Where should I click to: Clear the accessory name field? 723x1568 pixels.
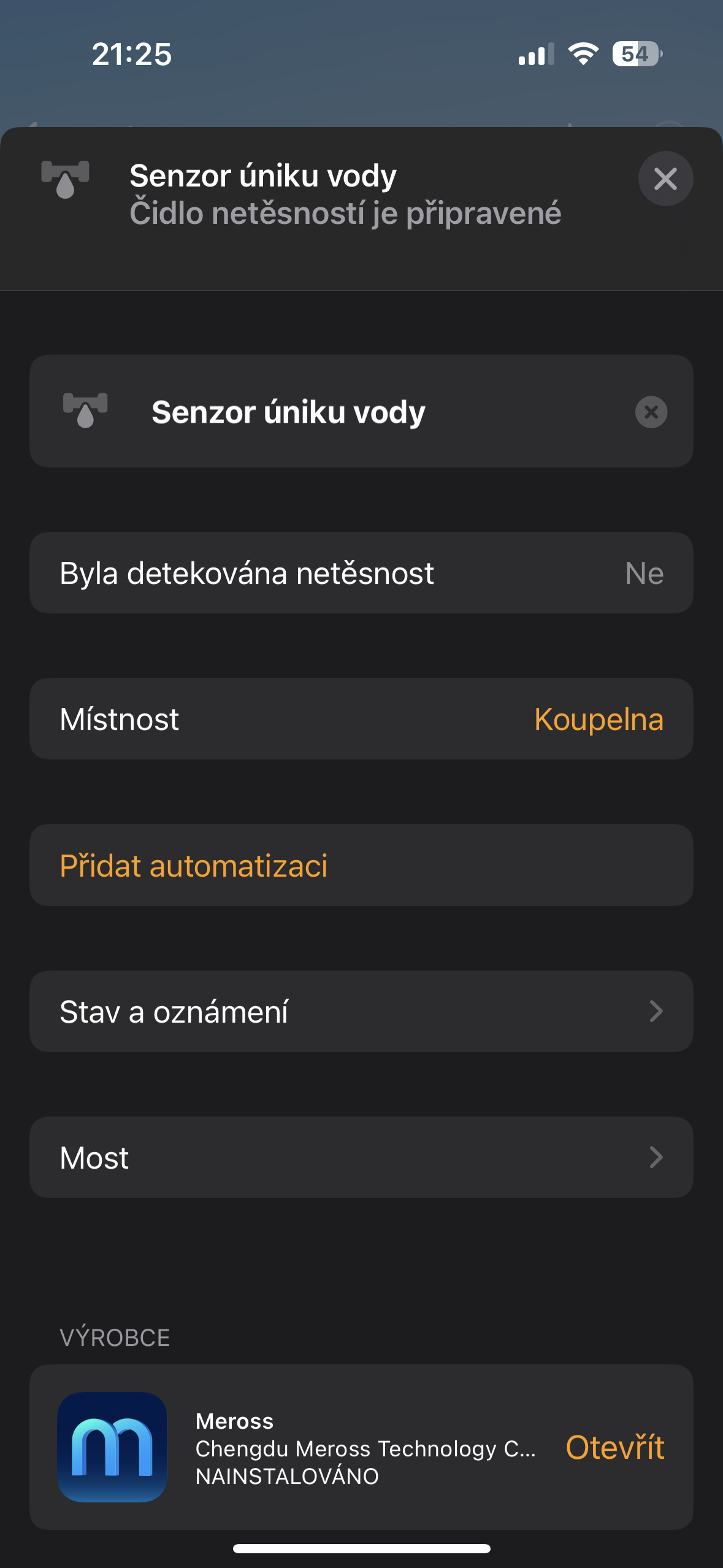click(x=651, y=412)
